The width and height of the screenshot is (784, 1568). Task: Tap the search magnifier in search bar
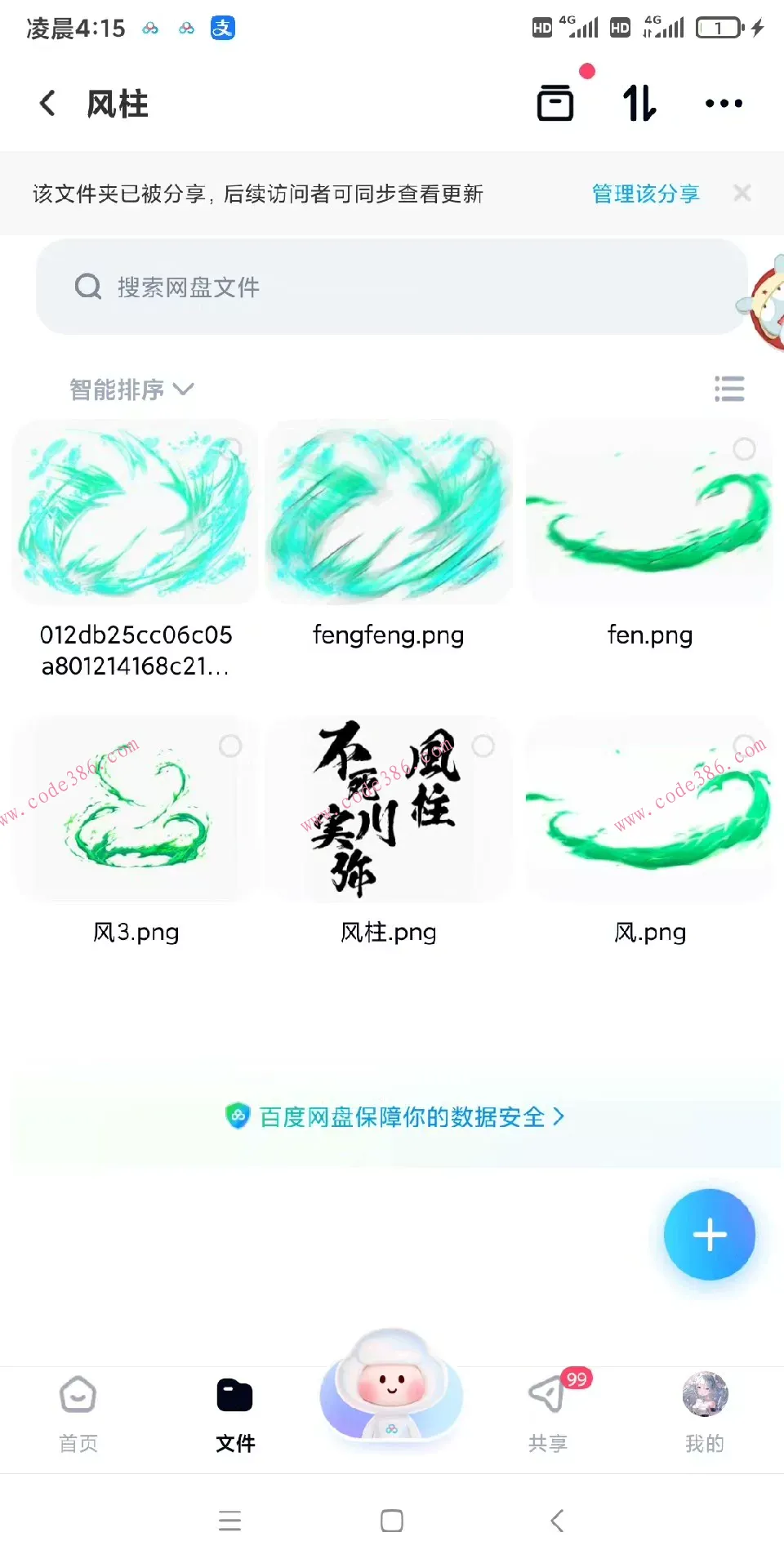87,287
